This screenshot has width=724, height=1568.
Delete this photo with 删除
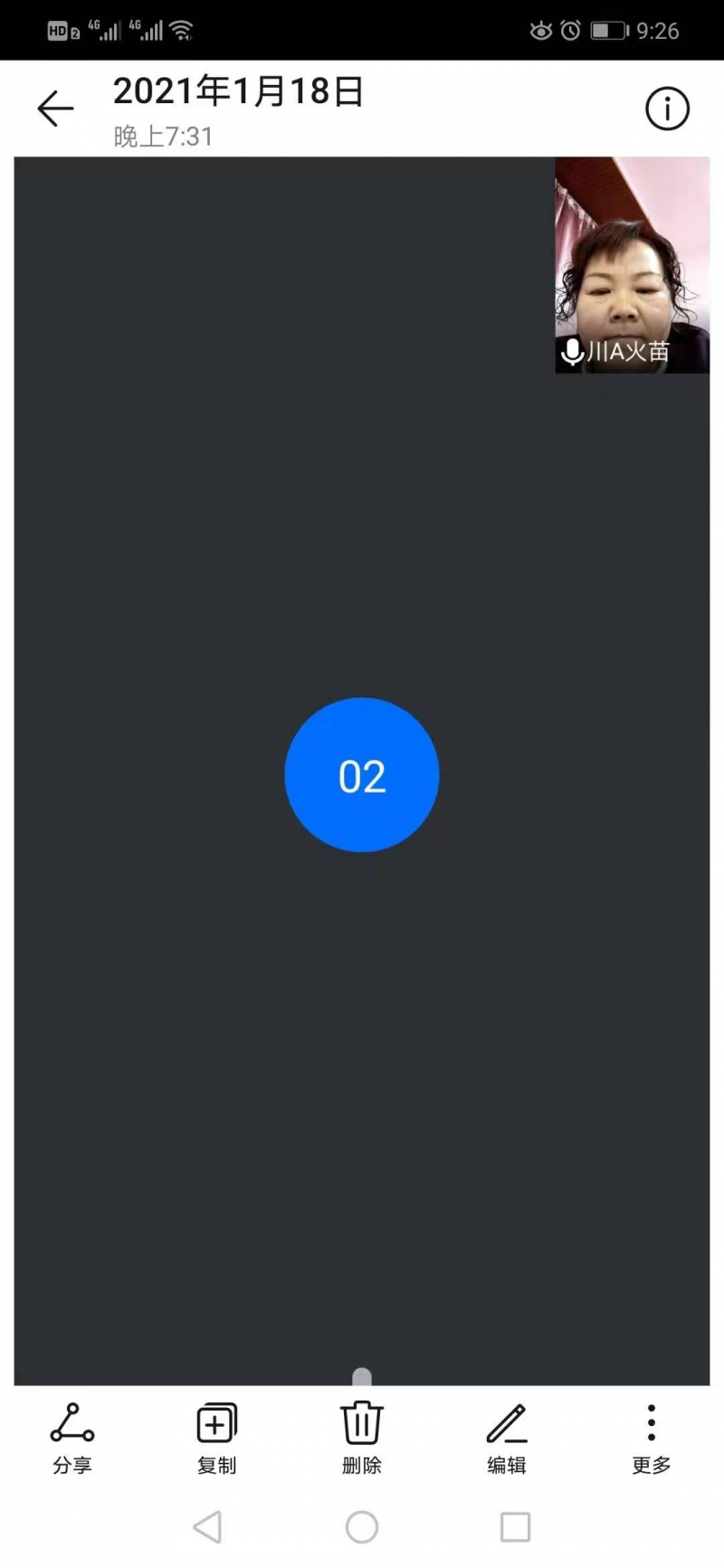(x=362, y=1437)
